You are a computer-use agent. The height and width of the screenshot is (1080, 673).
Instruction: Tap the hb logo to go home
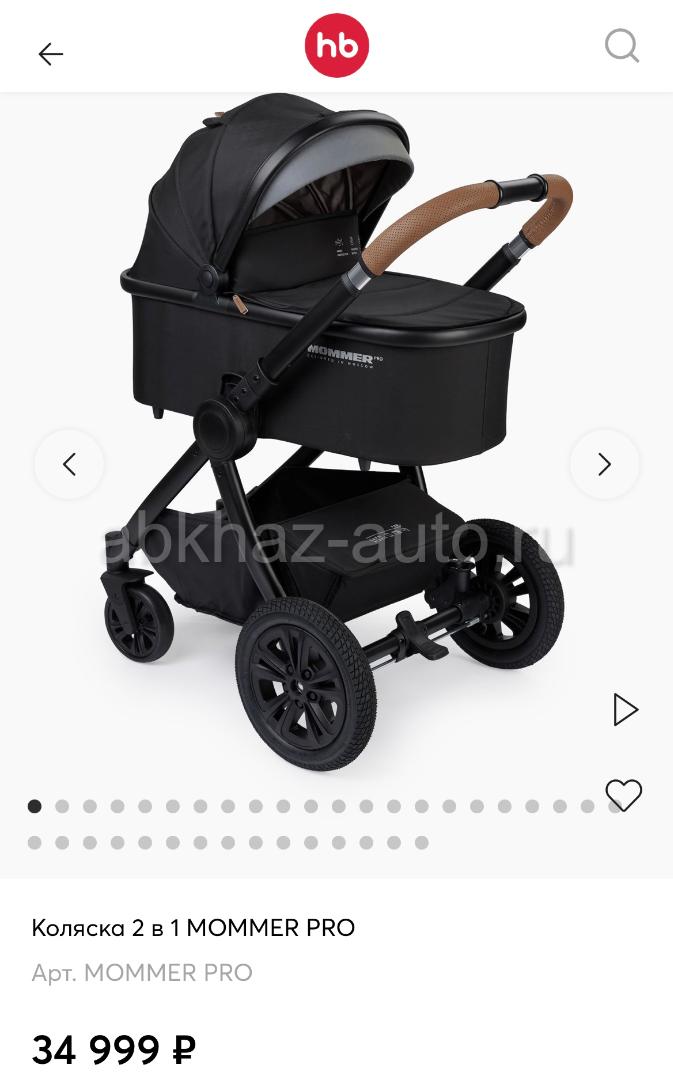336,45
